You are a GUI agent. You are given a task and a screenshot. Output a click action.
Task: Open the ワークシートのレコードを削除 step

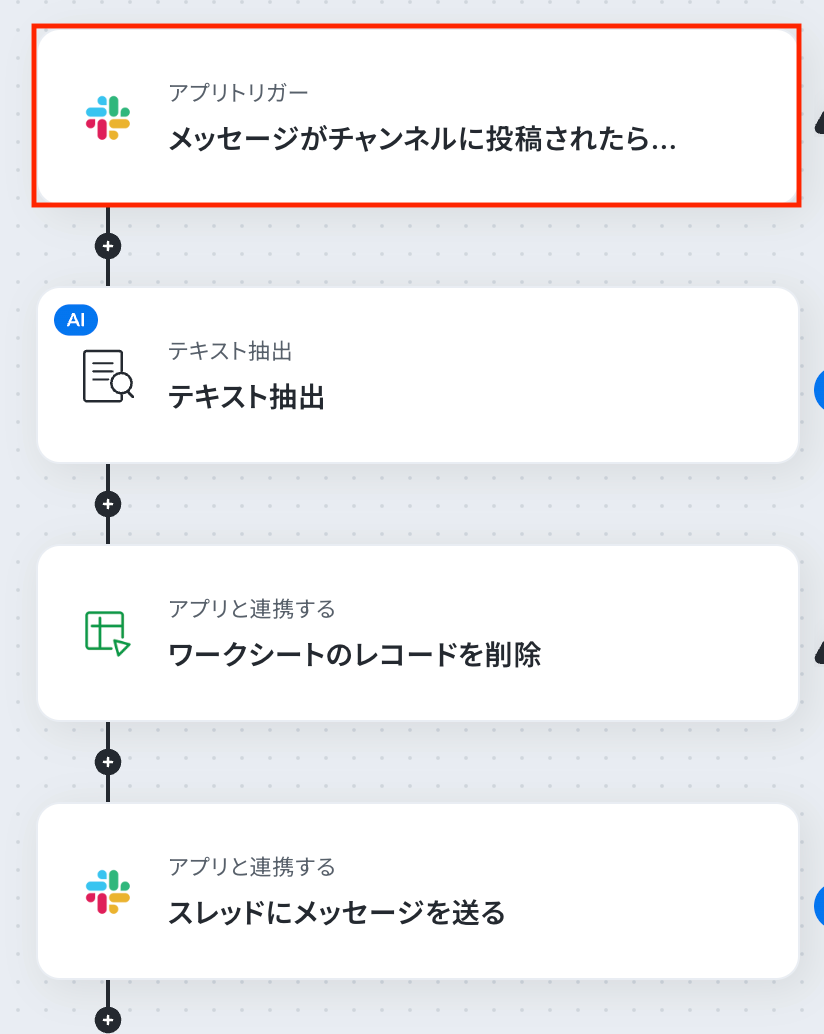tap(417, 633)
